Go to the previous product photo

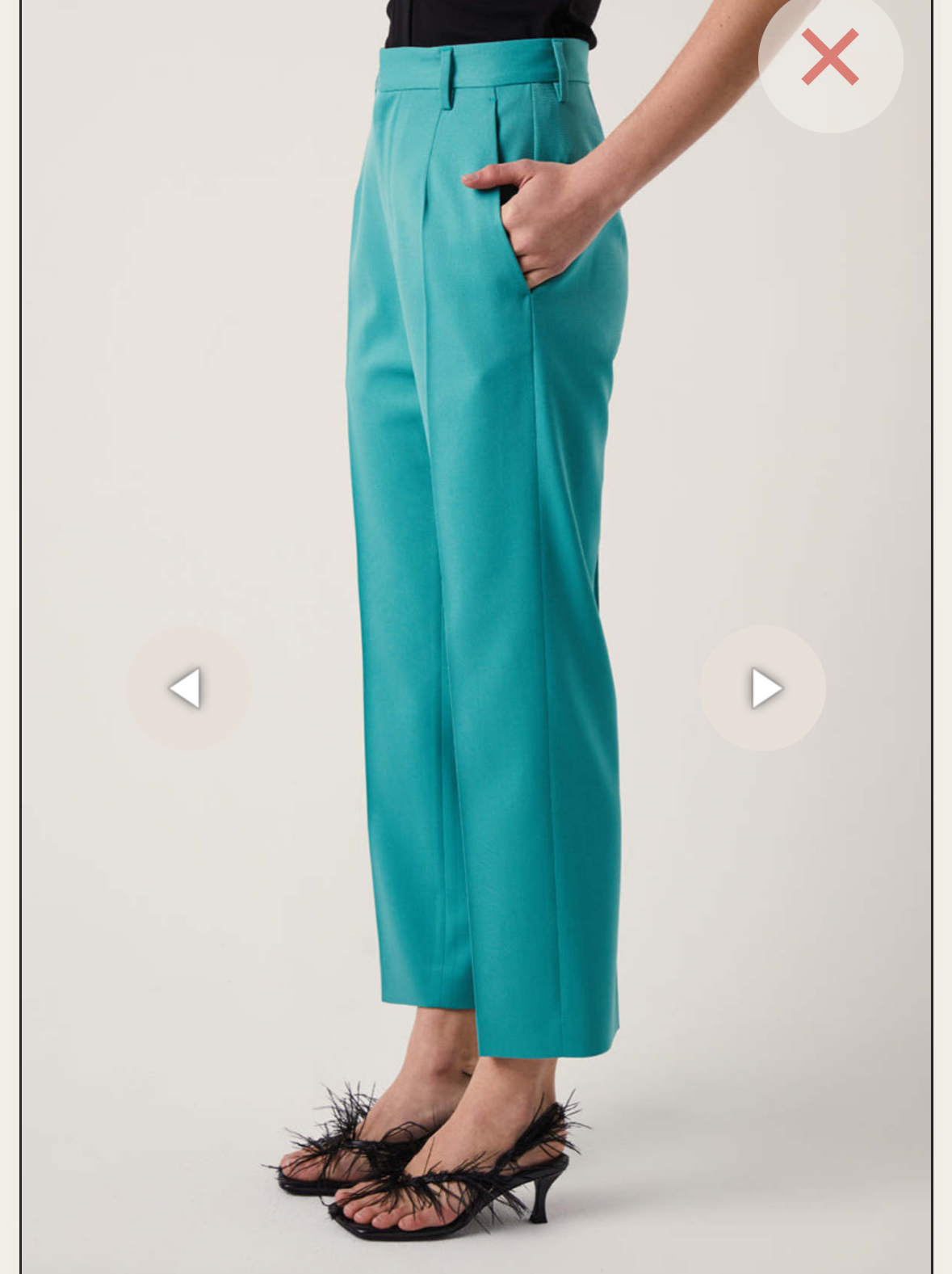[x=188, y=688]
